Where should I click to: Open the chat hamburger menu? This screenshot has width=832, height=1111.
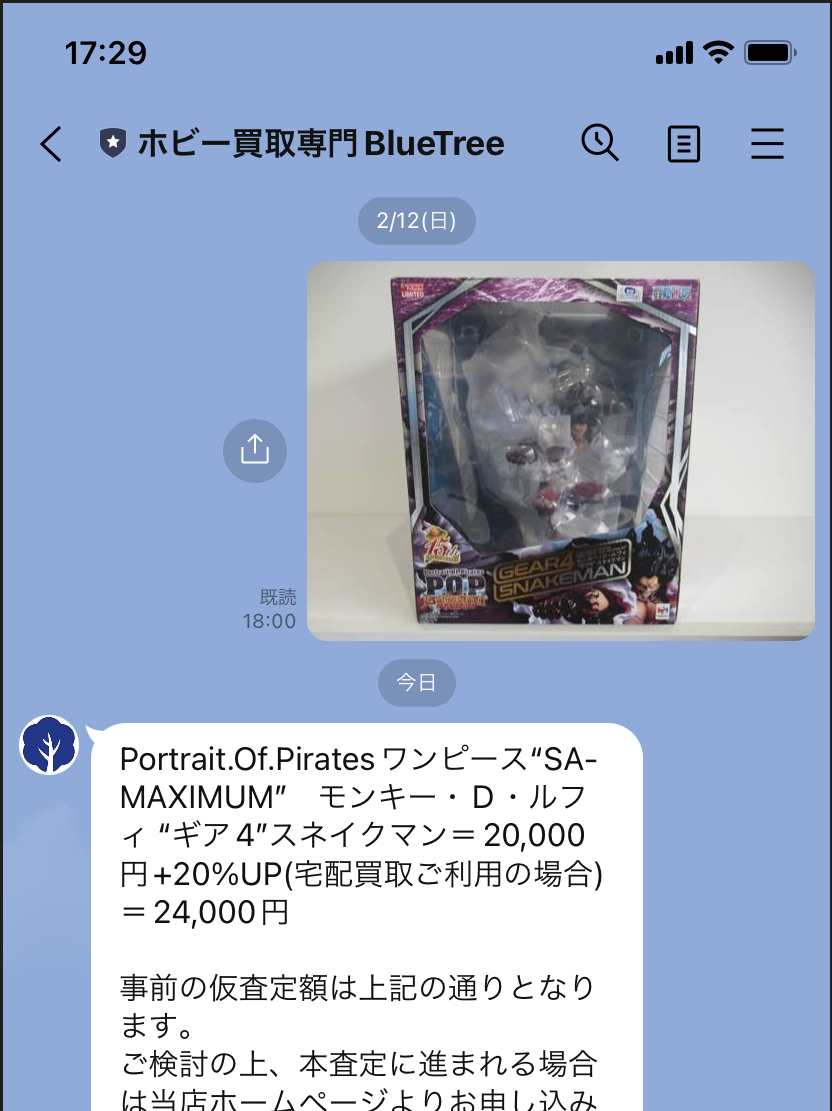click(767, 145)
